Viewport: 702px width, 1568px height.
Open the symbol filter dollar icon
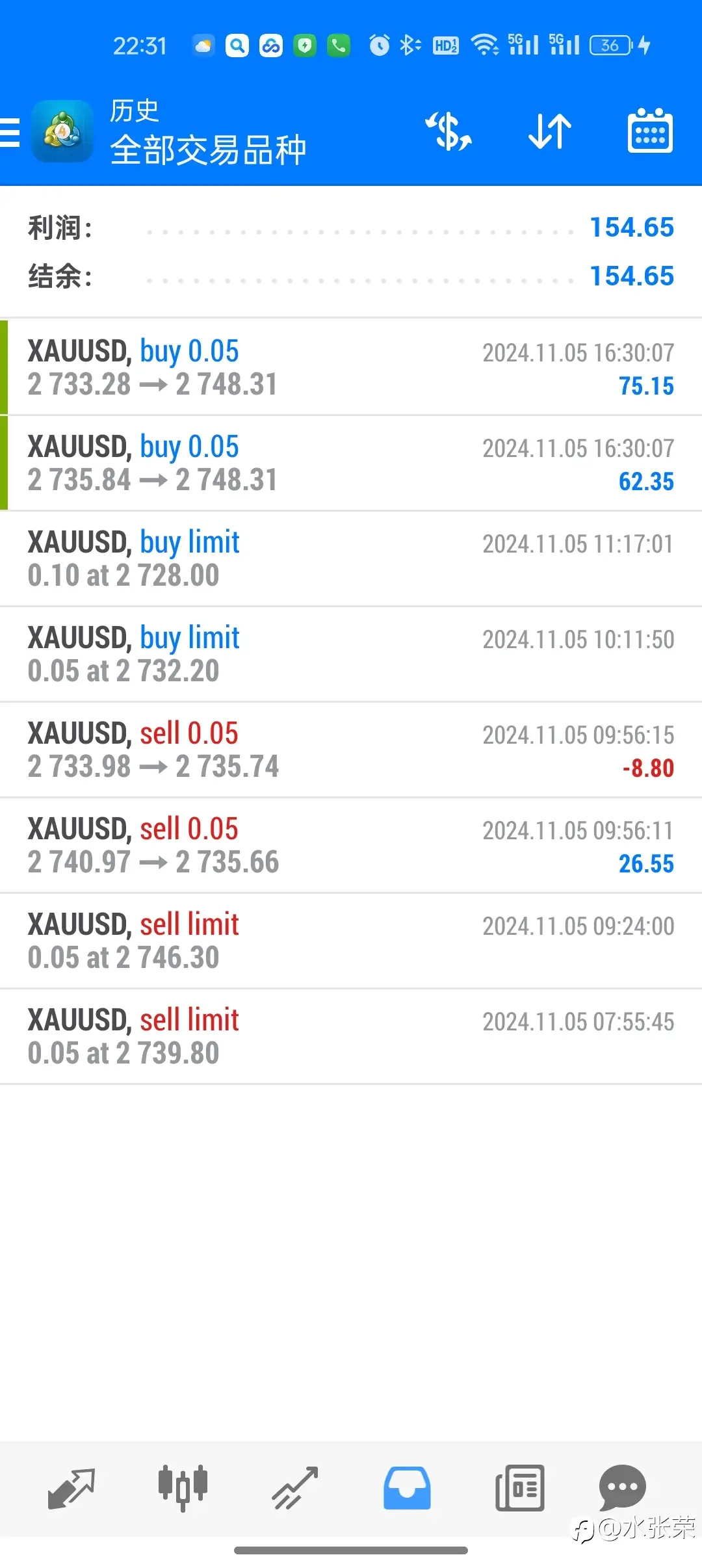[x=448, y=131]
